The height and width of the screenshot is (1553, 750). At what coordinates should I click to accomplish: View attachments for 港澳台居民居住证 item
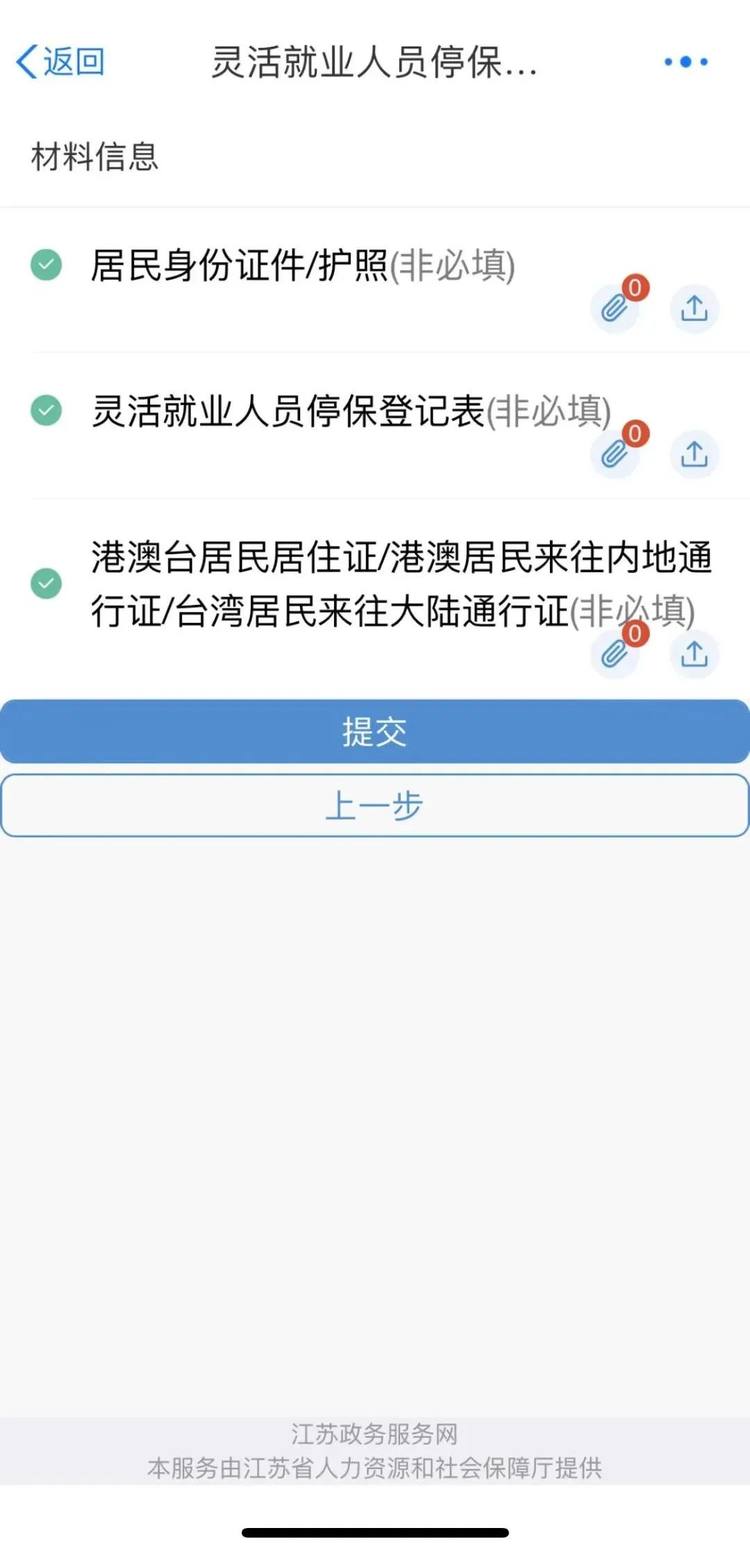[x=614, y=655]
